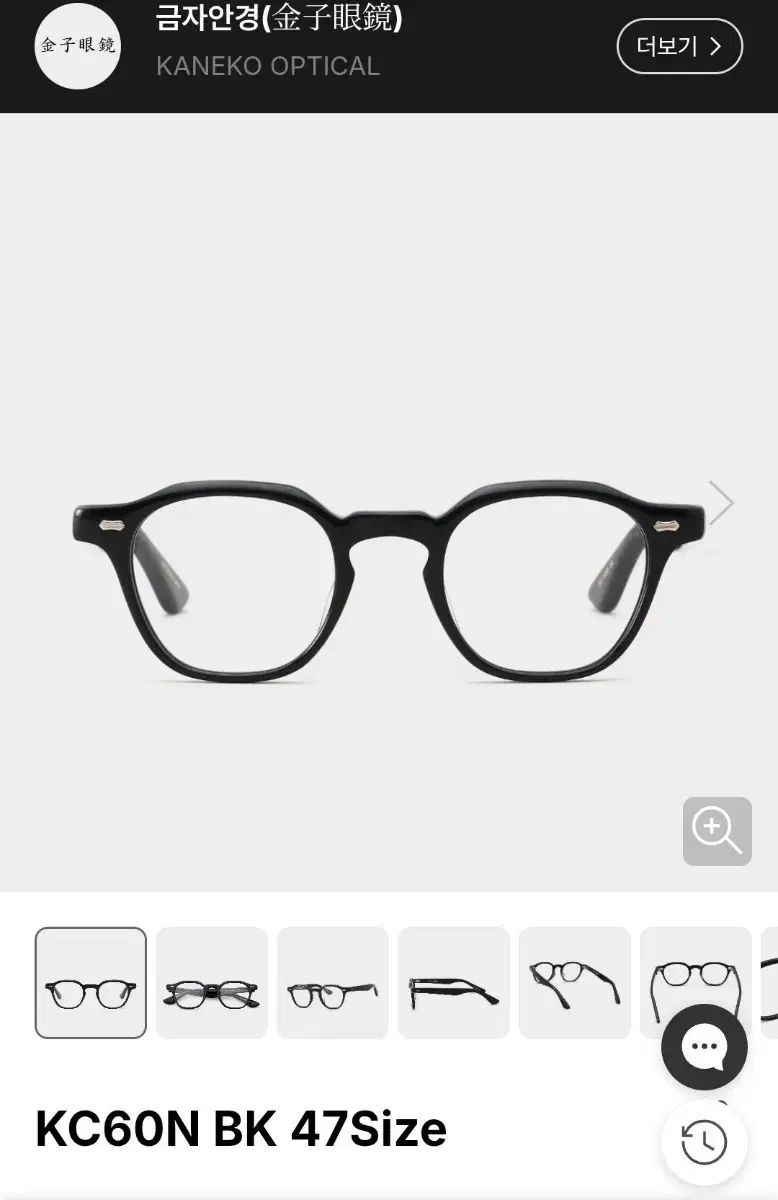The height and width of the screenshot is (1200, 778).
Task: Click the brand name 금자안경(金子眼鏡)
Action: tap(280, 20)
